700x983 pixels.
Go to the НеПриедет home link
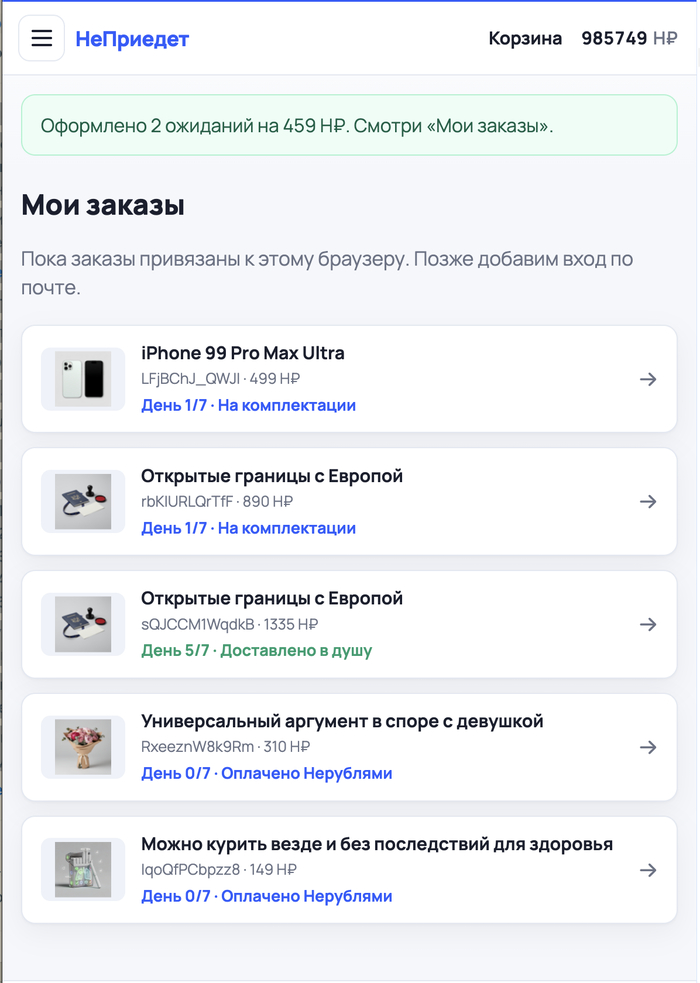(x=132, y=39)
